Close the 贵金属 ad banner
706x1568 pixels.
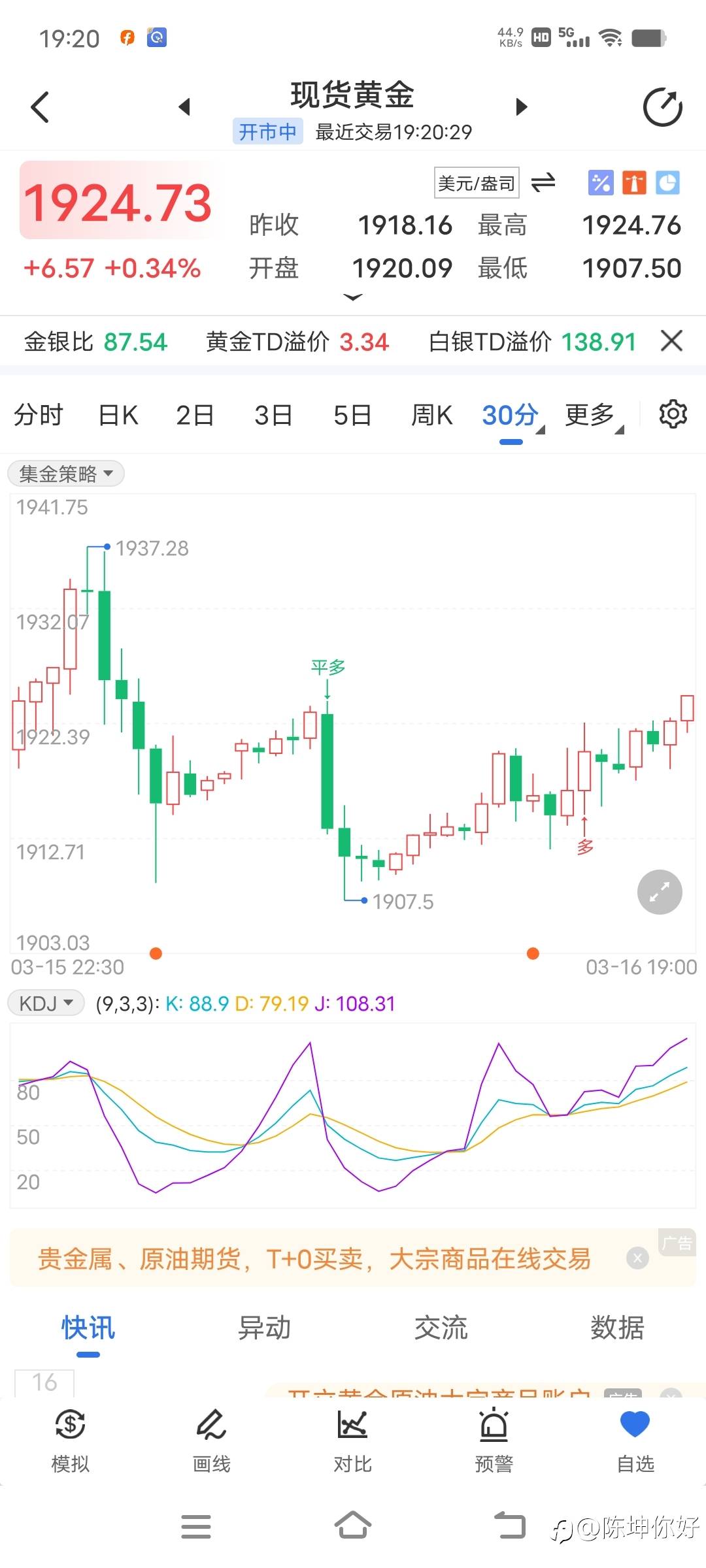637,1258
